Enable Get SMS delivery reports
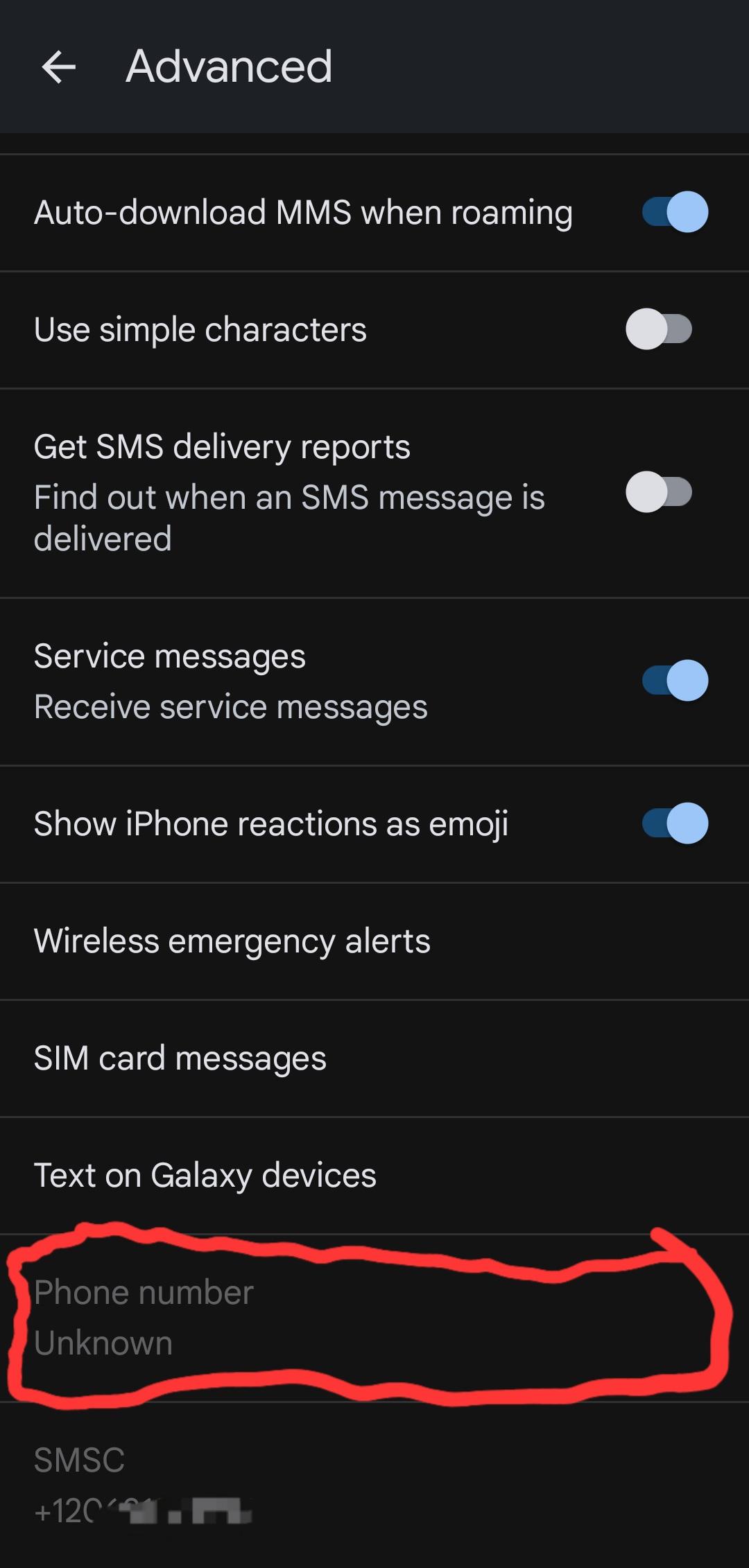The width and height of the screenshot is (749, 1568). click(x=659, y=493)
